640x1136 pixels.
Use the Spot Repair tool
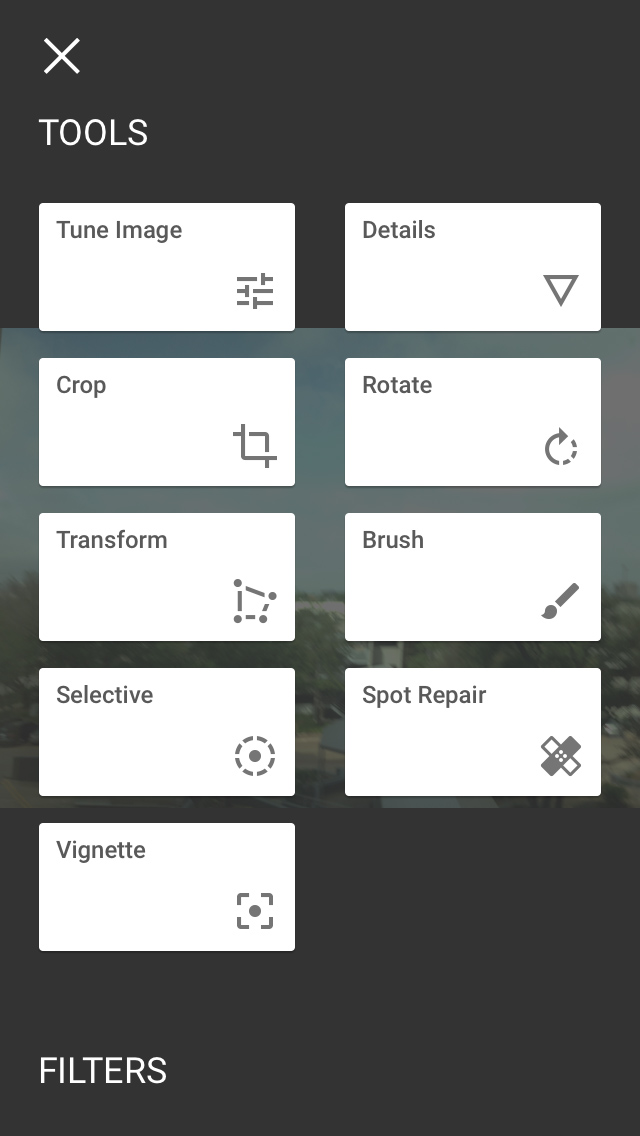(473, 732)
